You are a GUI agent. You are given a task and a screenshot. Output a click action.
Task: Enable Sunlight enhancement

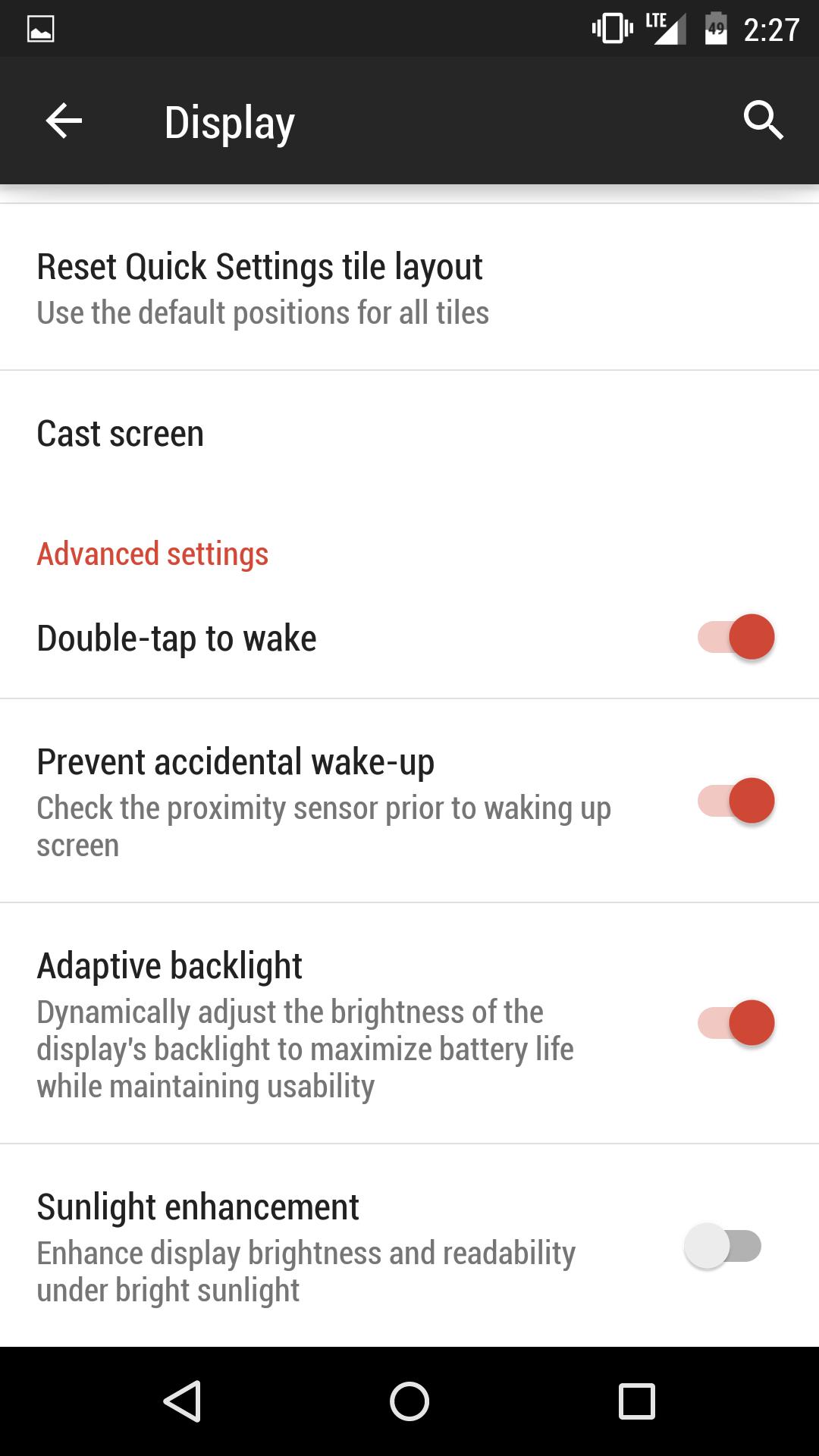pos(723,1246)
